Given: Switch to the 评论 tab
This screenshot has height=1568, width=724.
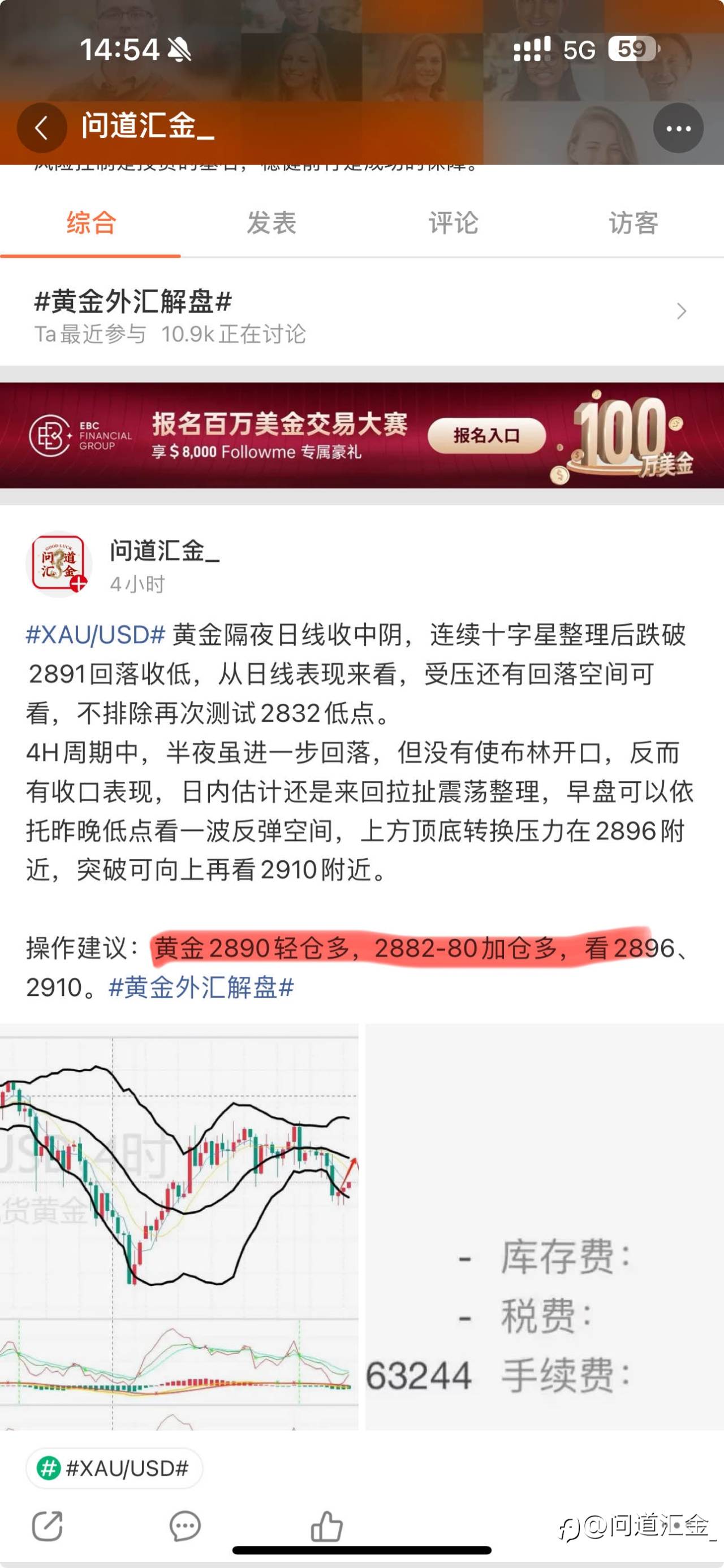Looking at the screenshot, I should click(x=453, y=223).
